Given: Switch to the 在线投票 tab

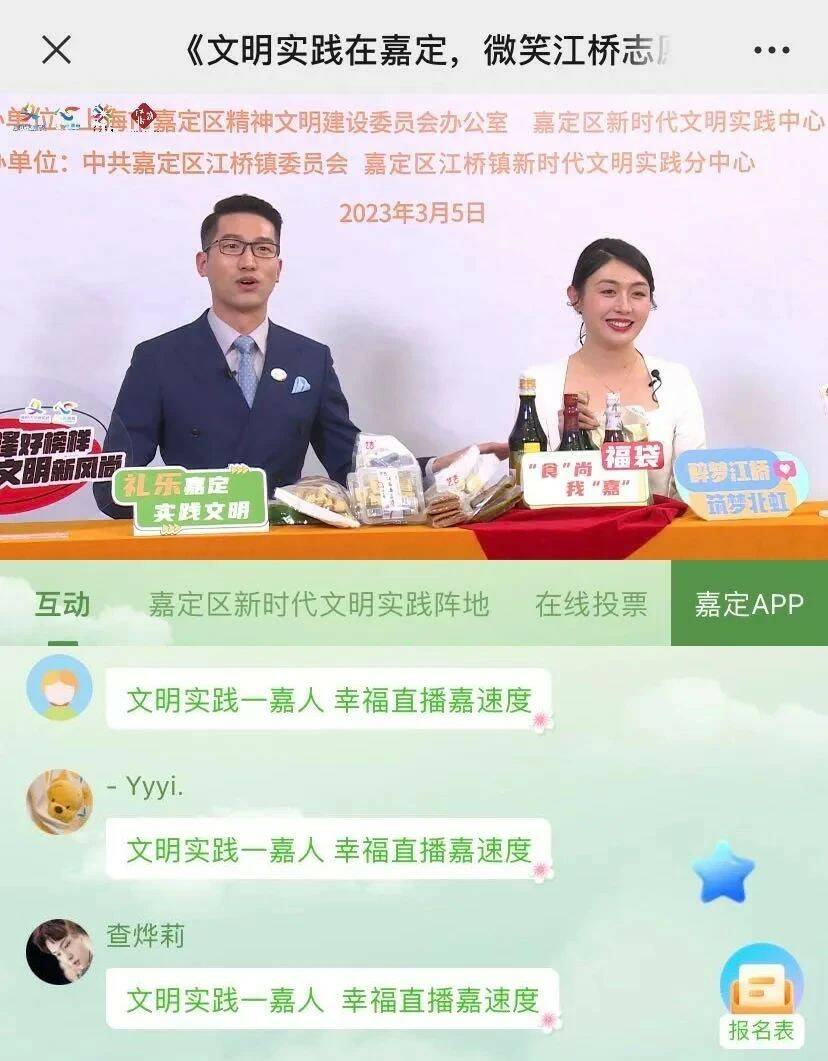Looking at the screenshot, I should coord(591,604).
